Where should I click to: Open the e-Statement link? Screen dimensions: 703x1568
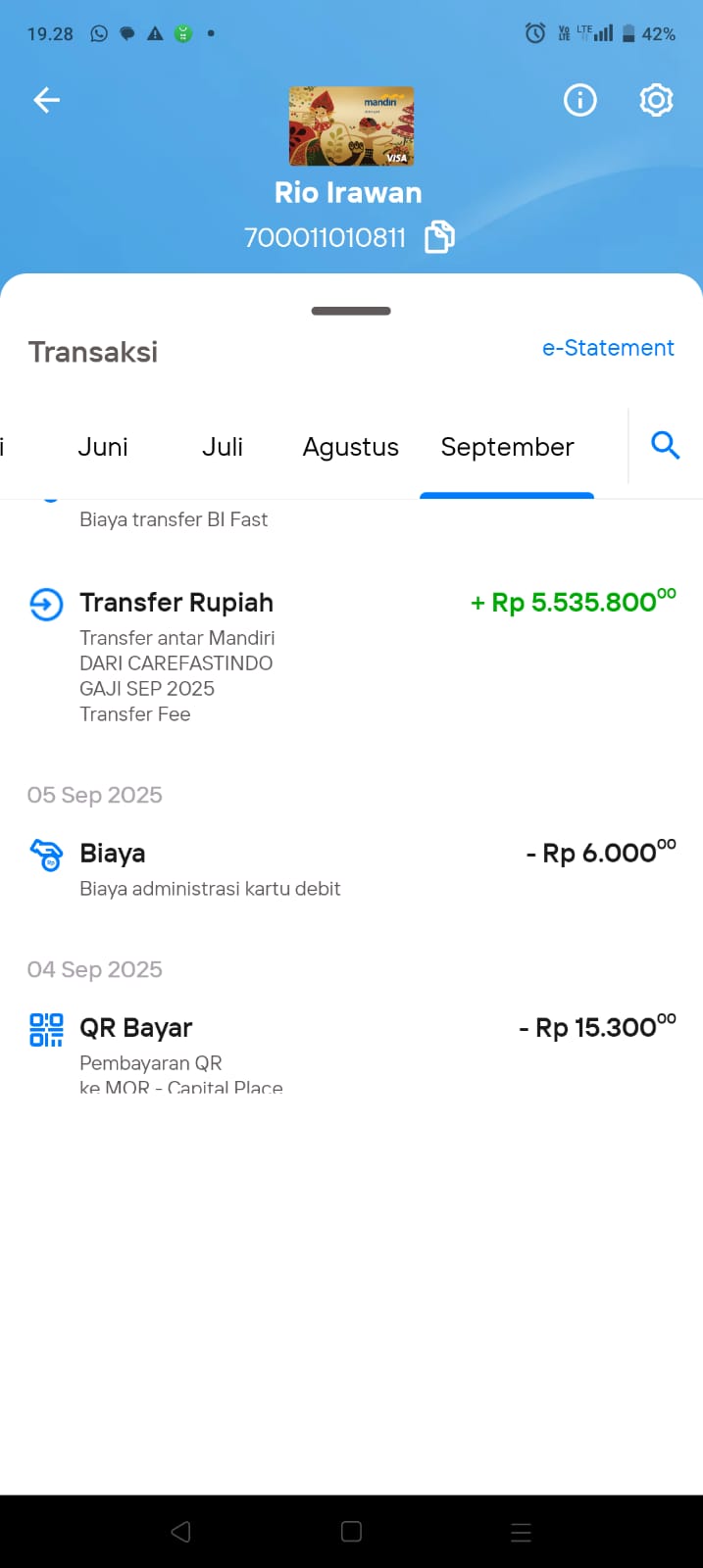point(608,348)
